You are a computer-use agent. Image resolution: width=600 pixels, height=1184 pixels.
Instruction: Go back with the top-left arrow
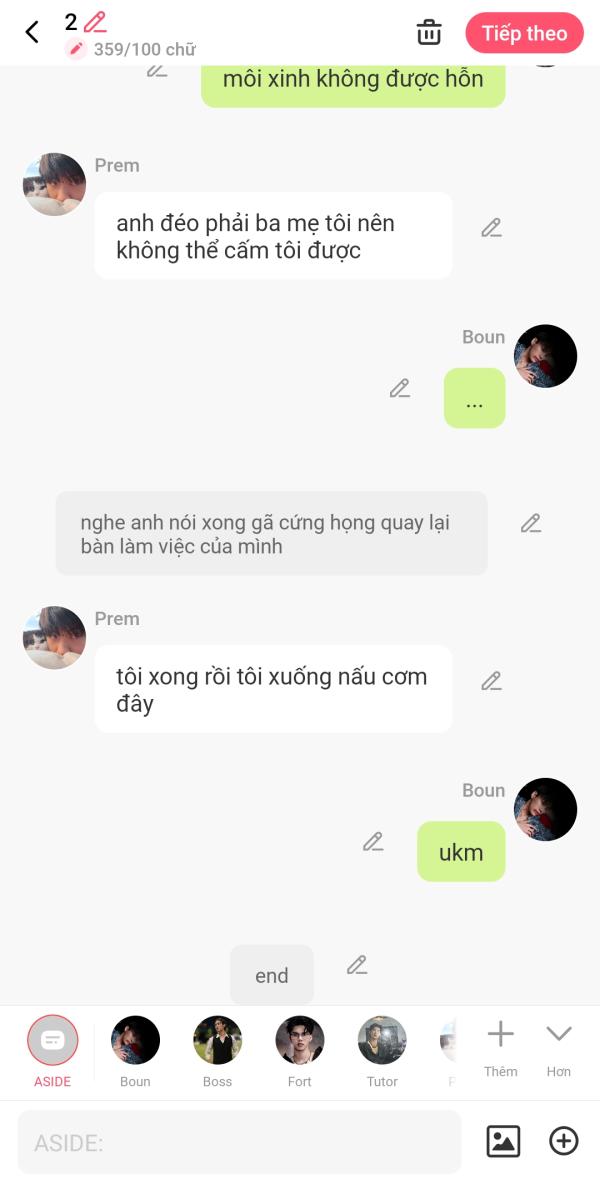click(32, 32)
